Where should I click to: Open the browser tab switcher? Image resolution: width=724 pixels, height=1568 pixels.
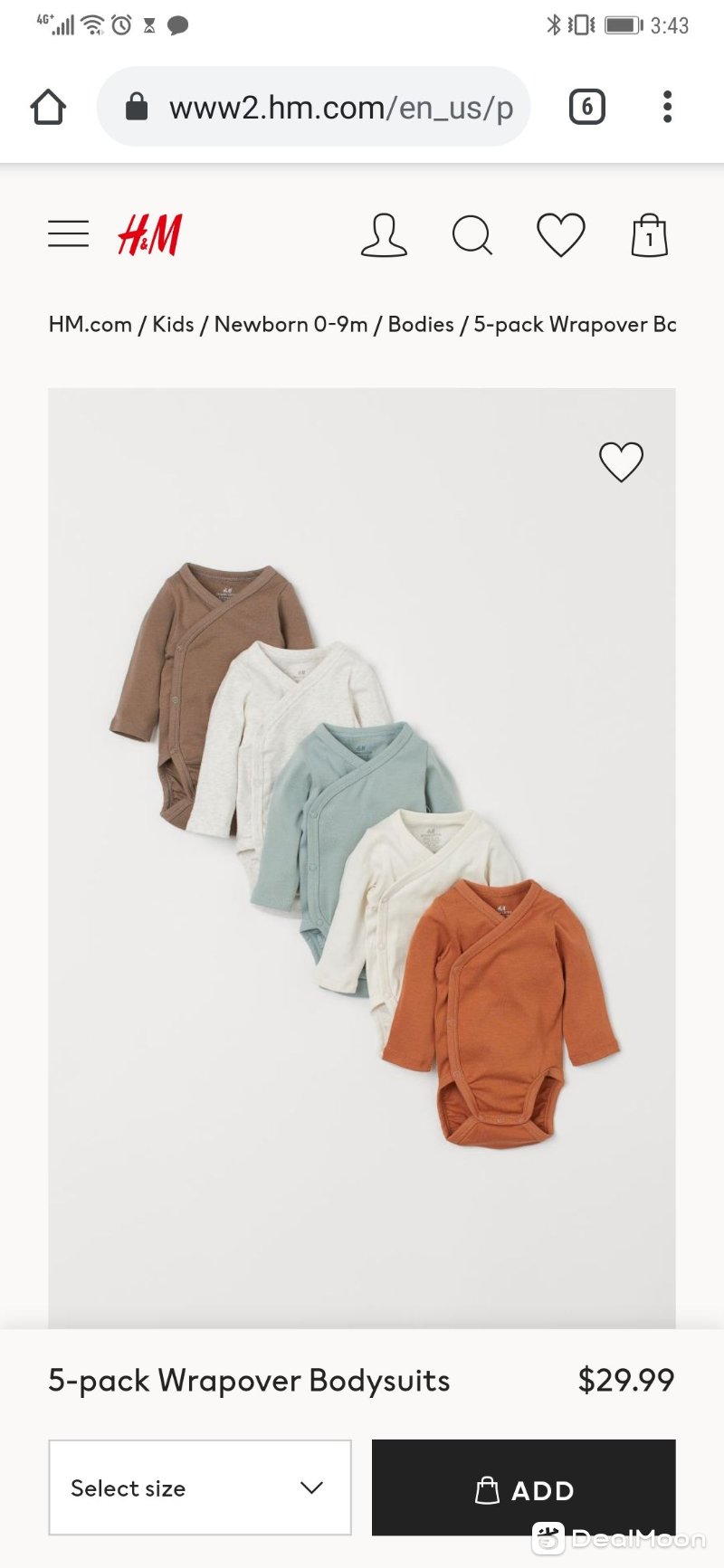point(586,107)
